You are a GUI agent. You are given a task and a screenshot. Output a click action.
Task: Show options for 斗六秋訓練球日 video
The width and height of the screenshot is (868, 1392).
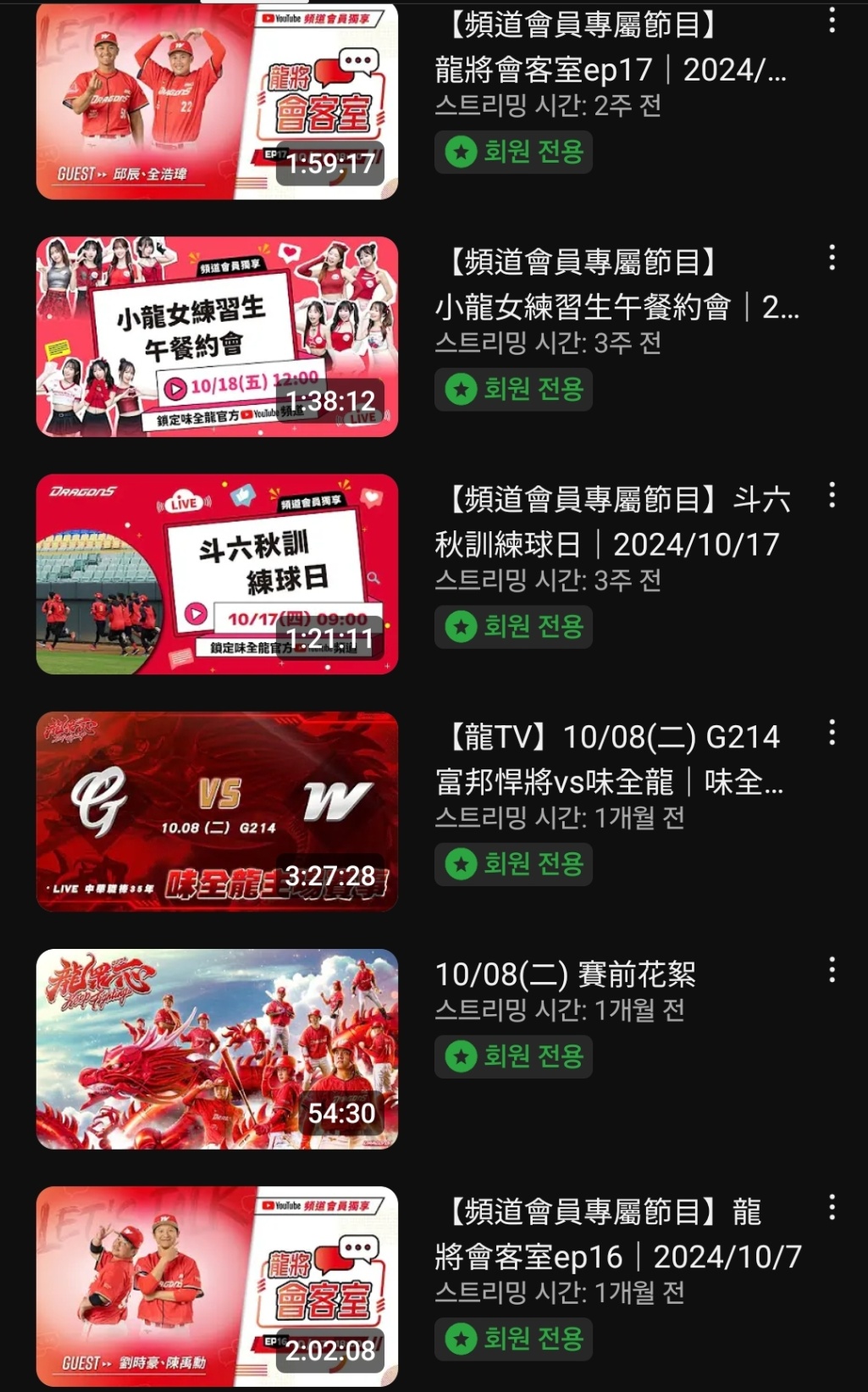point(832,495)
